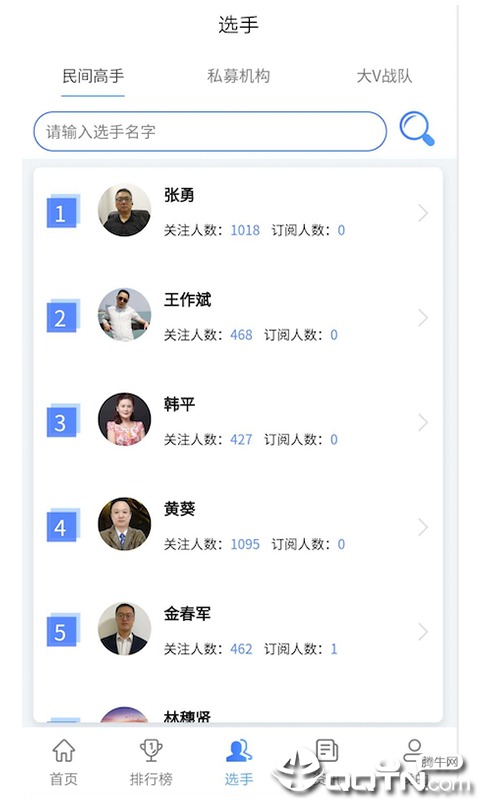Open 黄葵's player profile row

[x=238, y=527]
